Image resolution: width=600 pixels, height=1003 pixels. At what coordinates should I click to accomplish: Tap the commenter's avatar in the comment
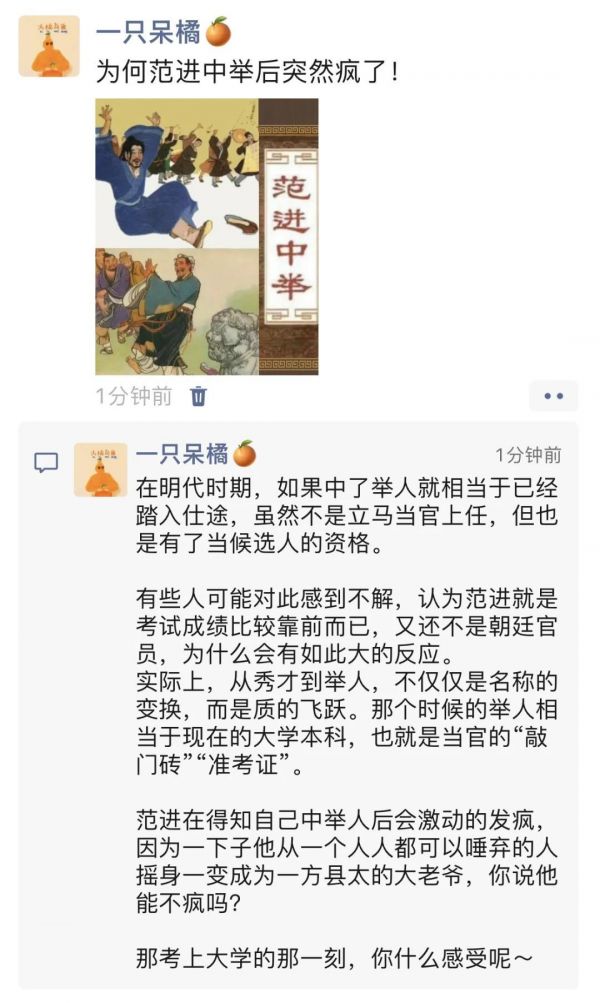click(x=100, y=470)
